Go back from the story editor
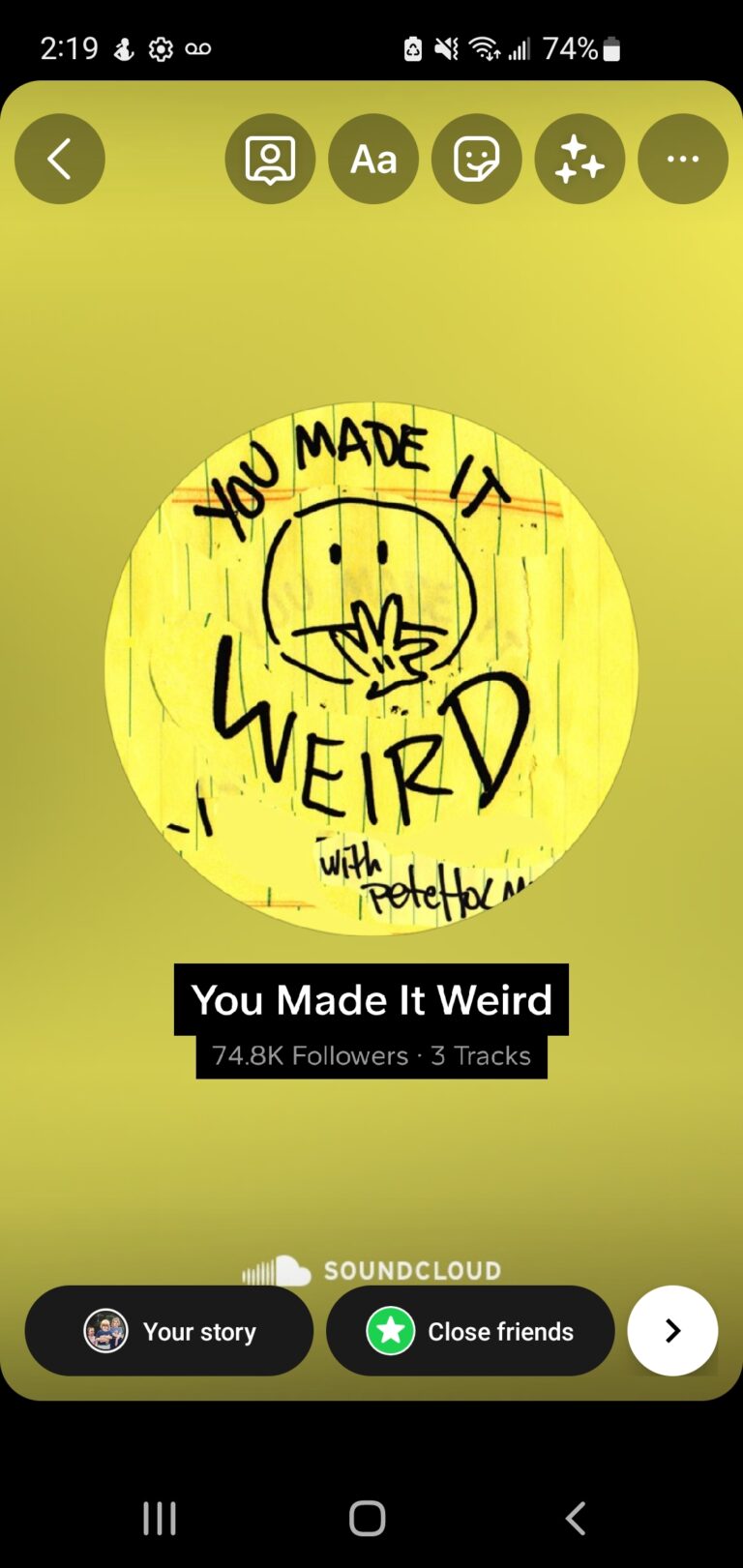The image size is (743, 1568). (60, 159)
